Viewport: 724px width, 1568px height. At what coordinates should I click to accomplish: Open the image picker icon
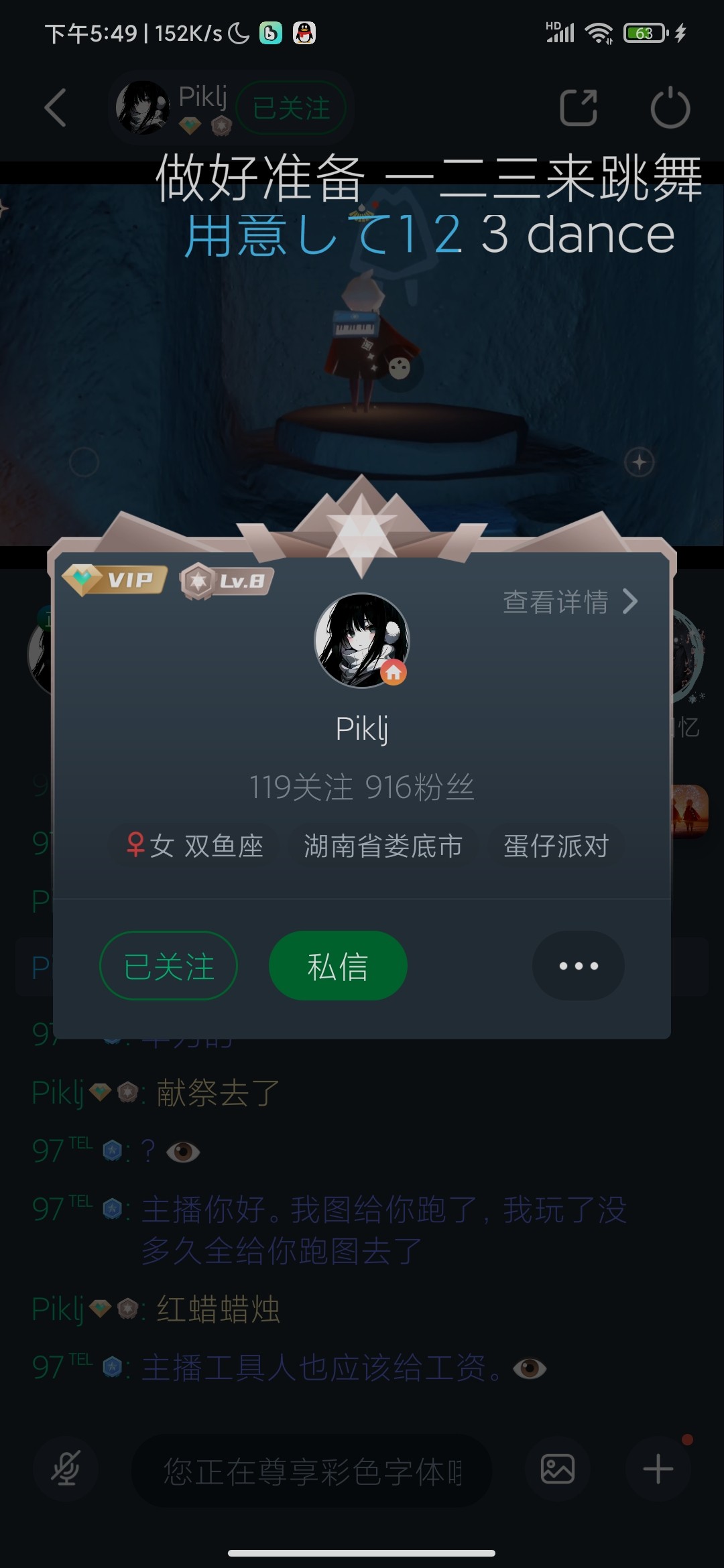(557, 1469)
